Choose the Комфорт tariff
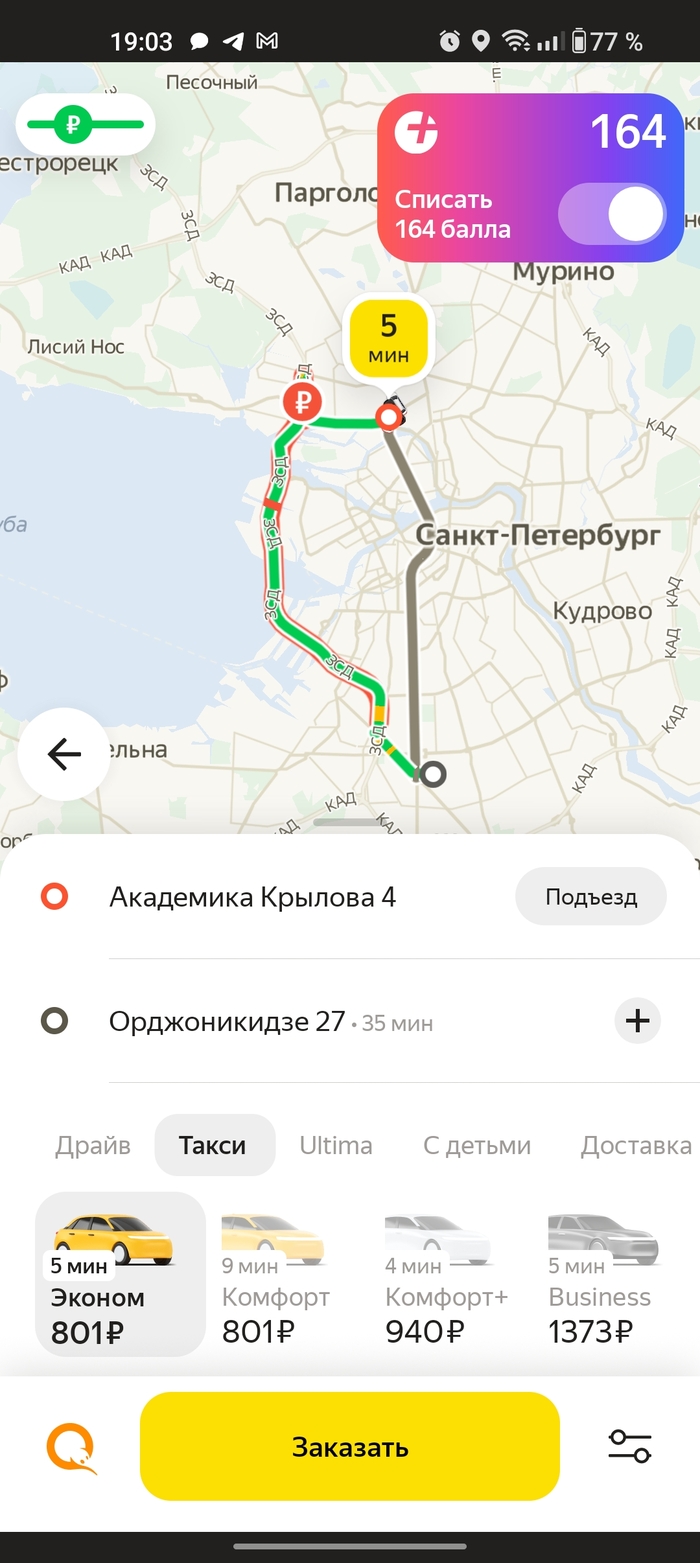Viewport: 700px width, 1563px height. [x=275, y=1276]
